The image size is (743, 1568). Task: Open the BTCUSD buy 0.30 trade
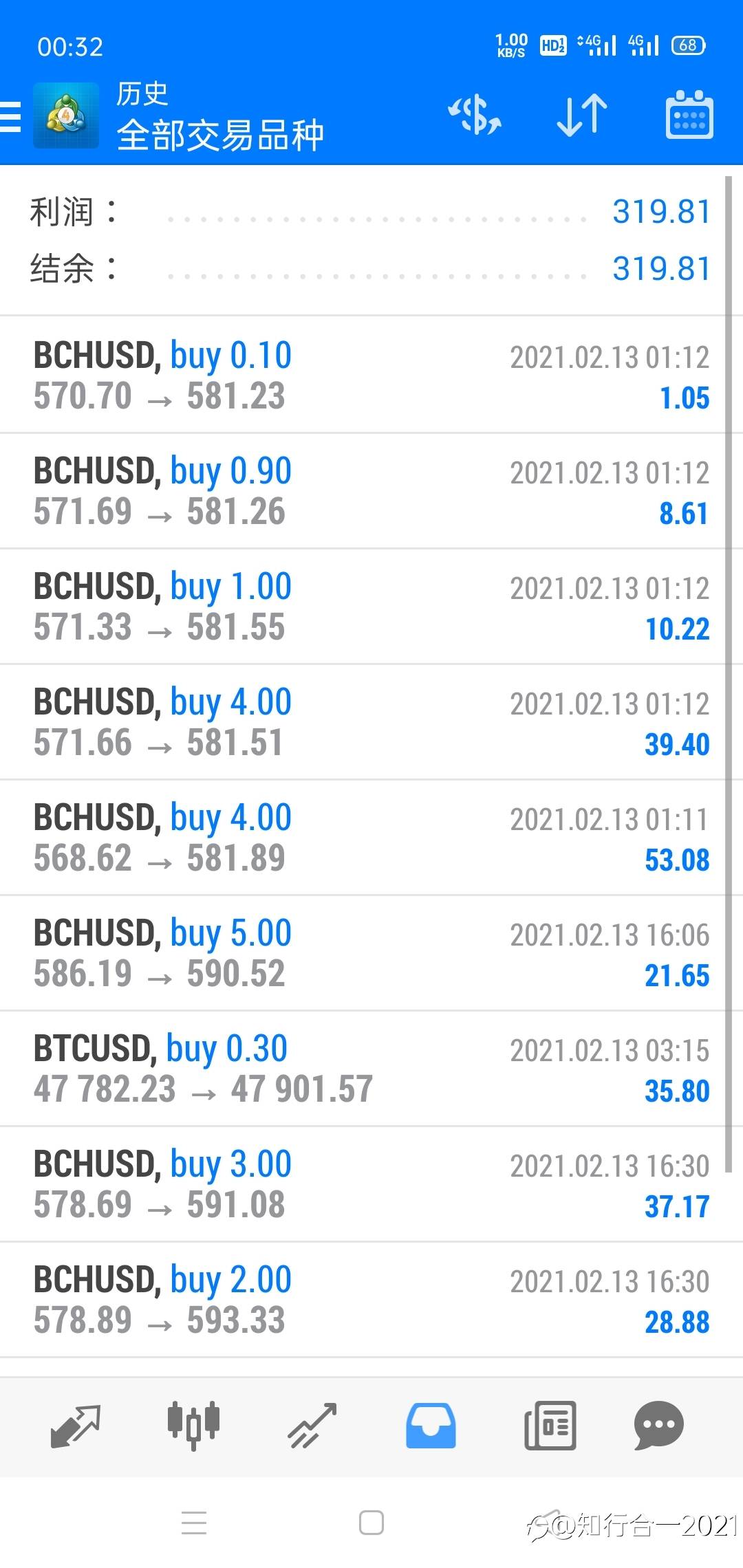point(371,1069)
